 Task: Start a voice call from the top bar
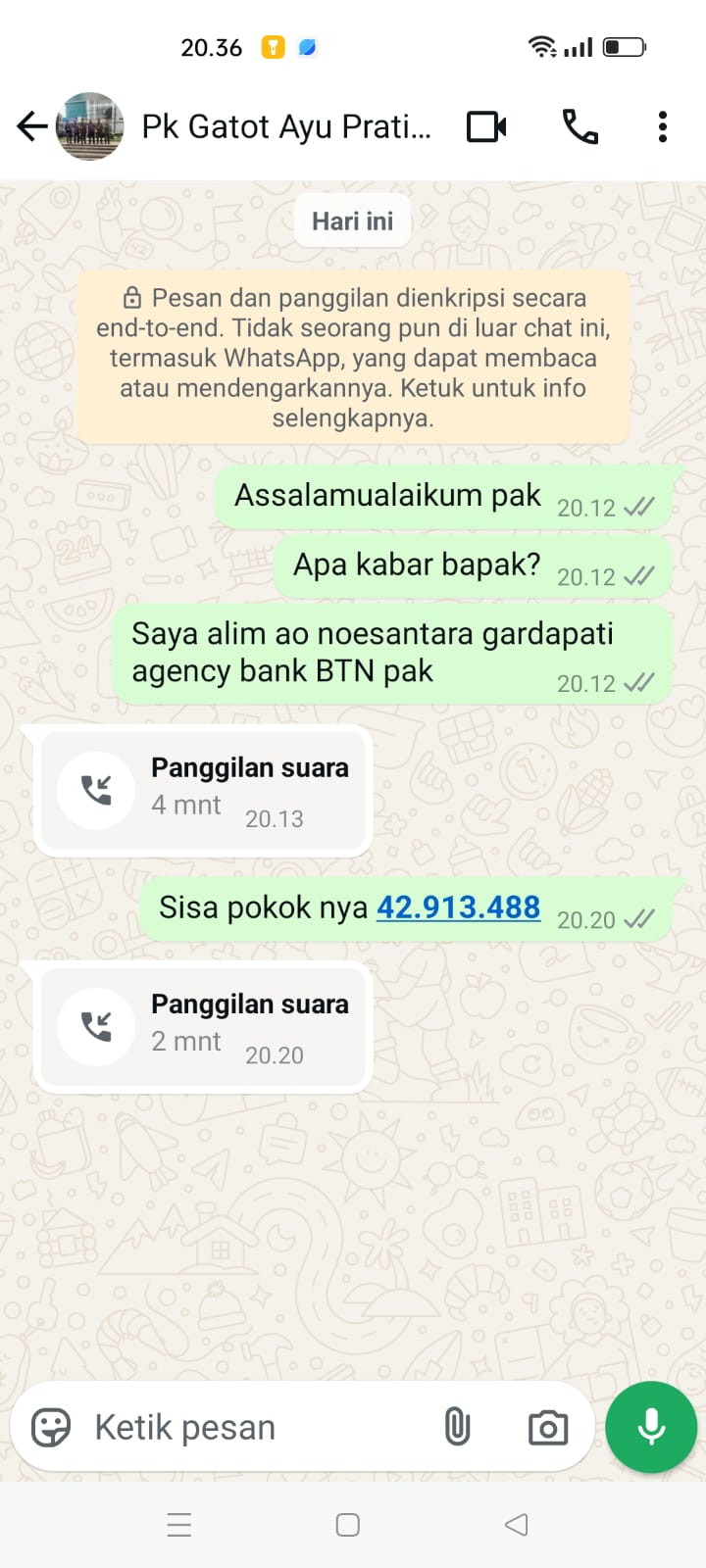pyautogui.click(x=580, y=125)
